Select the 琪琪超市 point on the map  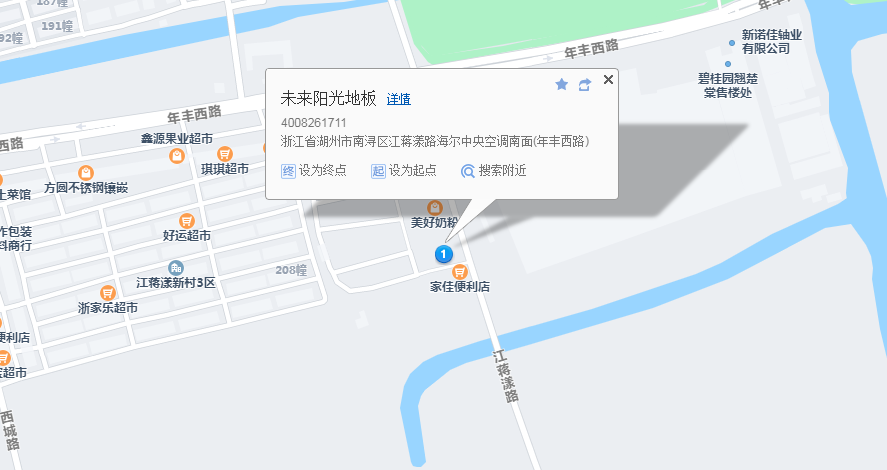tap(225, 155)
